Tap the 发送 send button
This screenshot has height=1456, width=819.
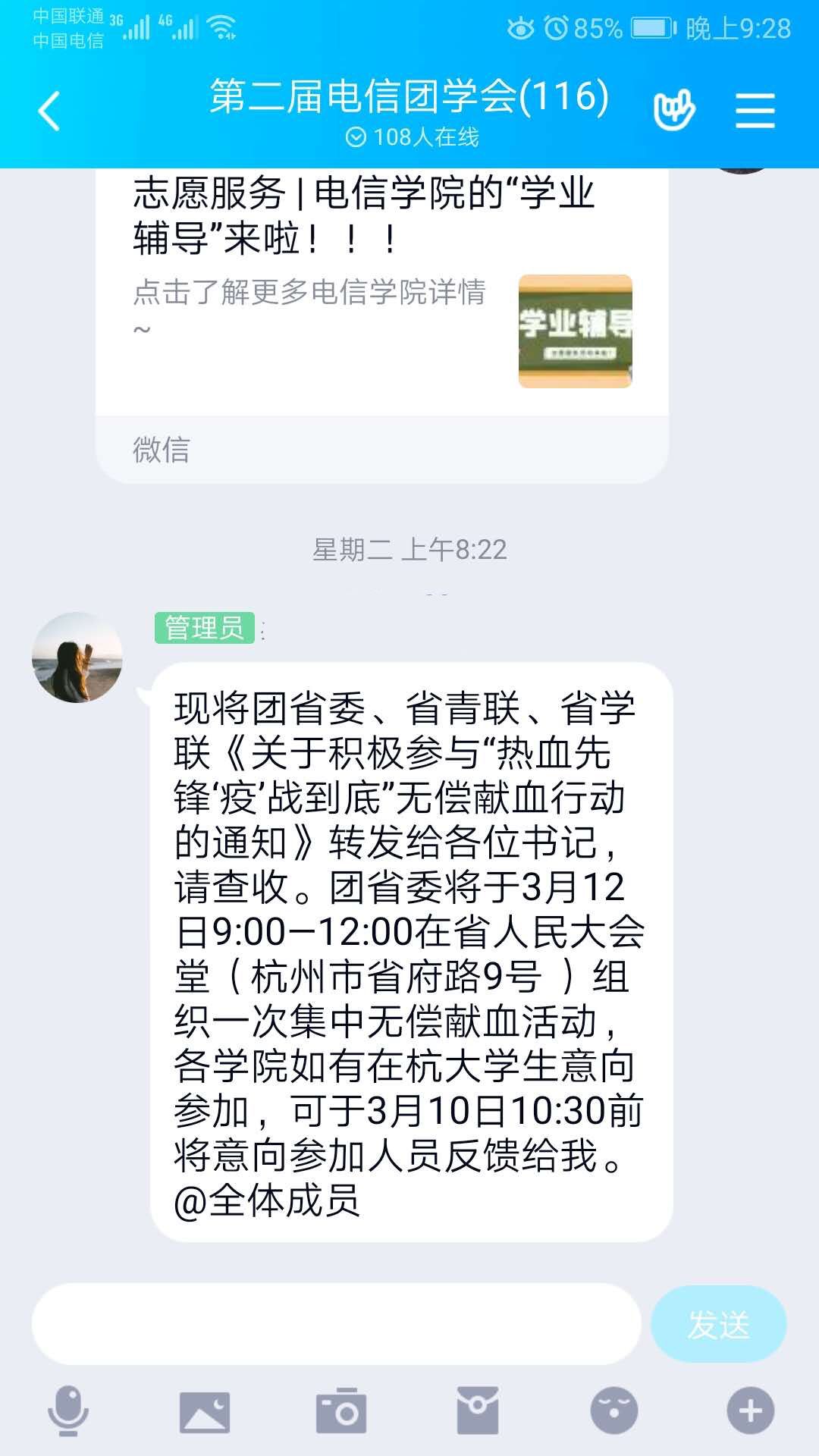point(718,1324)
